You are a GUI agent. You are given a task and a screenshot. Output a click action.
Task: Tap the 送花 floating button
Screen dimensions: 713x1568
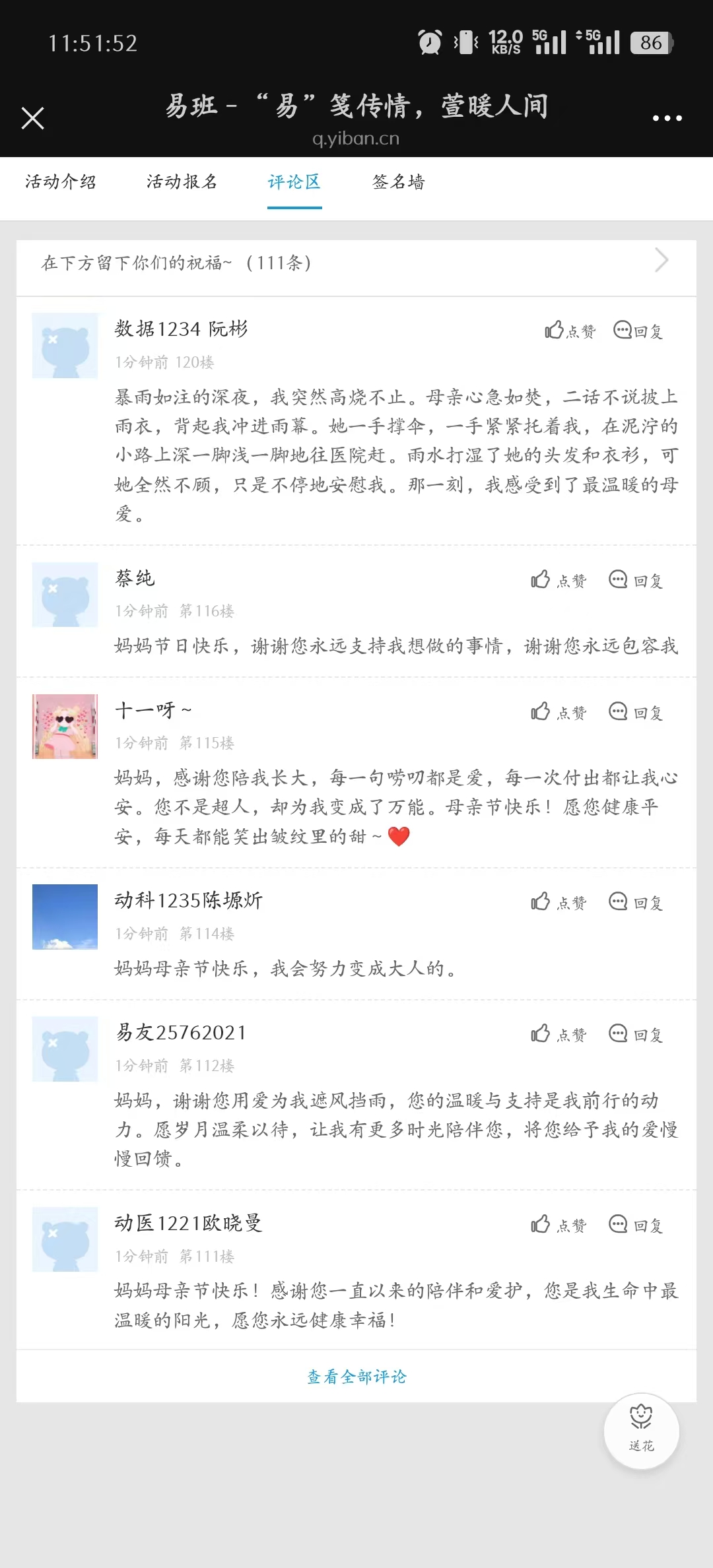641,1429
